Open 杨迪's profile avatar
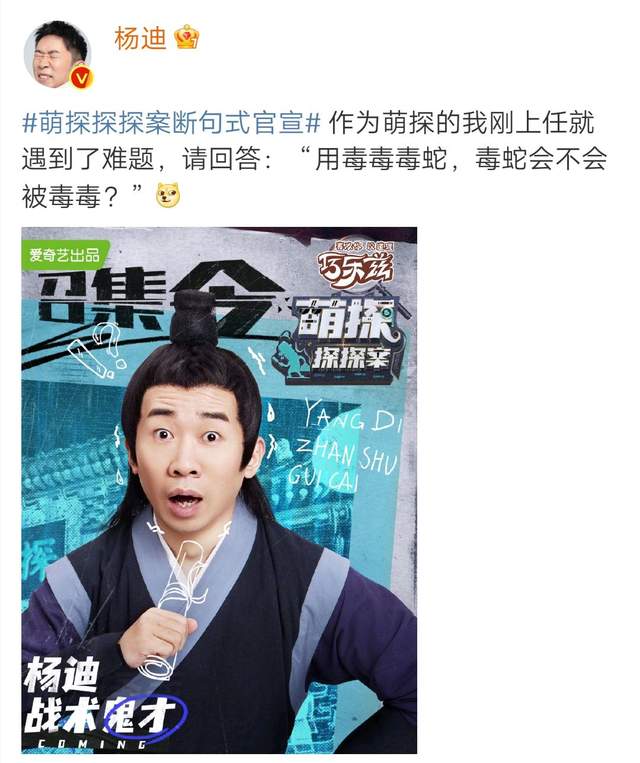640x763 pixels. tap(56, 54)
